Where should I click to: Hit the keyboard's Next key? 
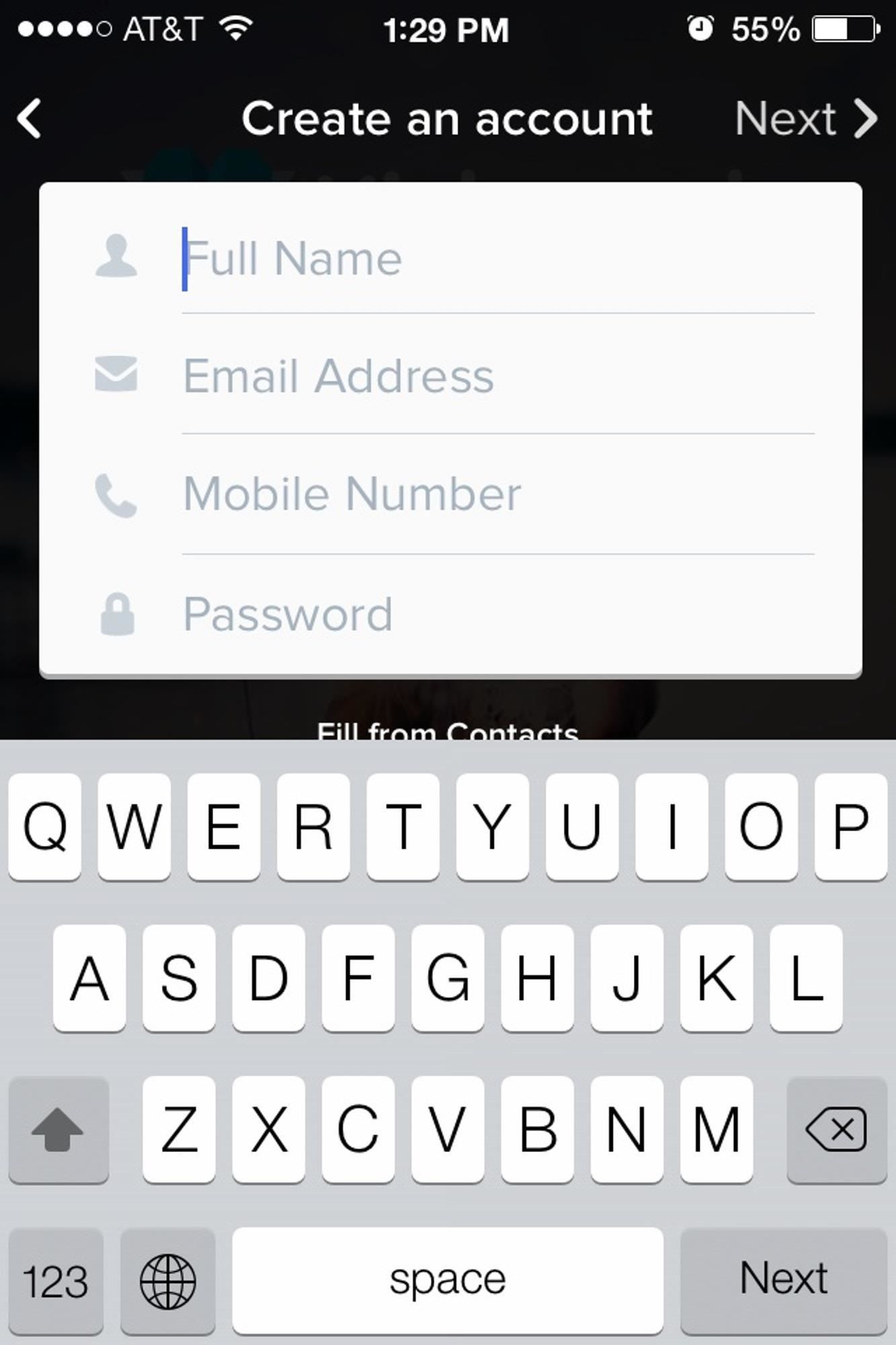click(x=783, y=1278)
